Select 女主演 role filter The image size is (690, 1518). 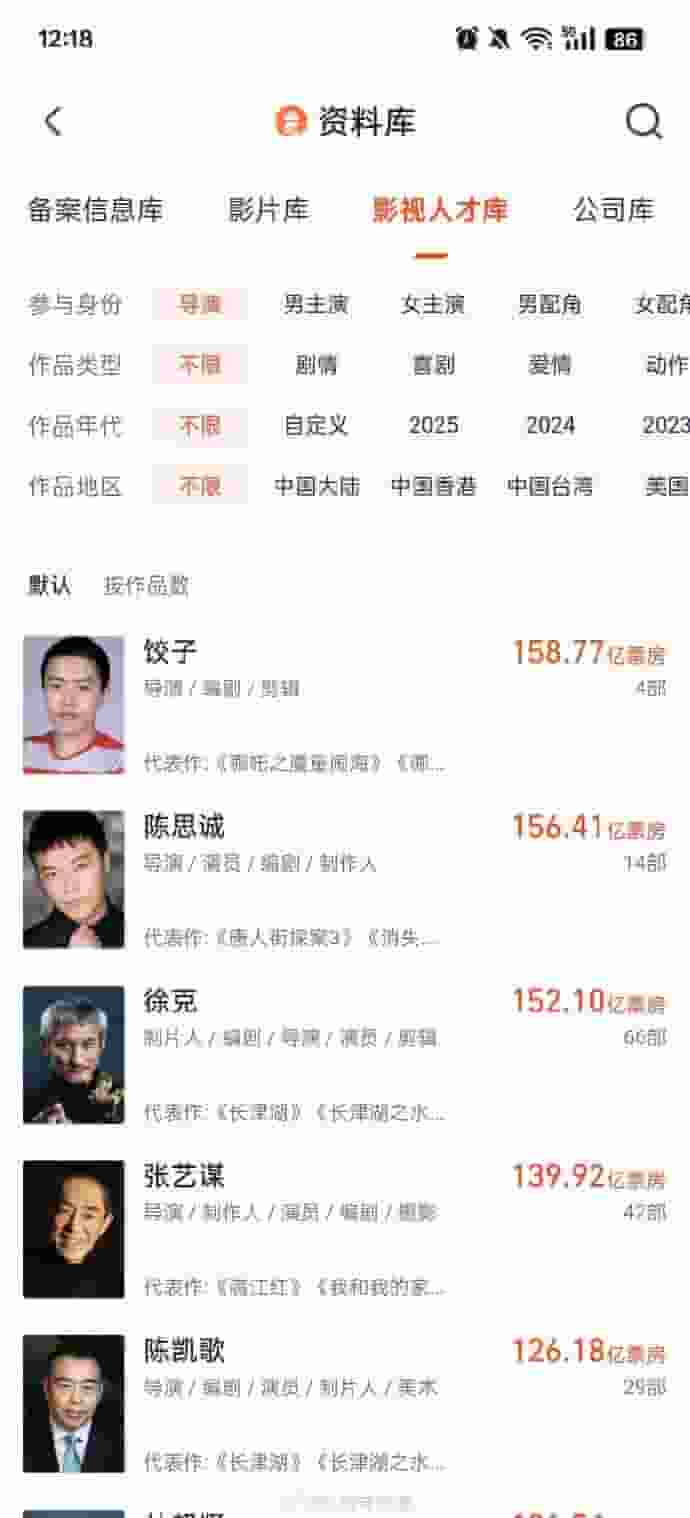click(x=432, y=305)
